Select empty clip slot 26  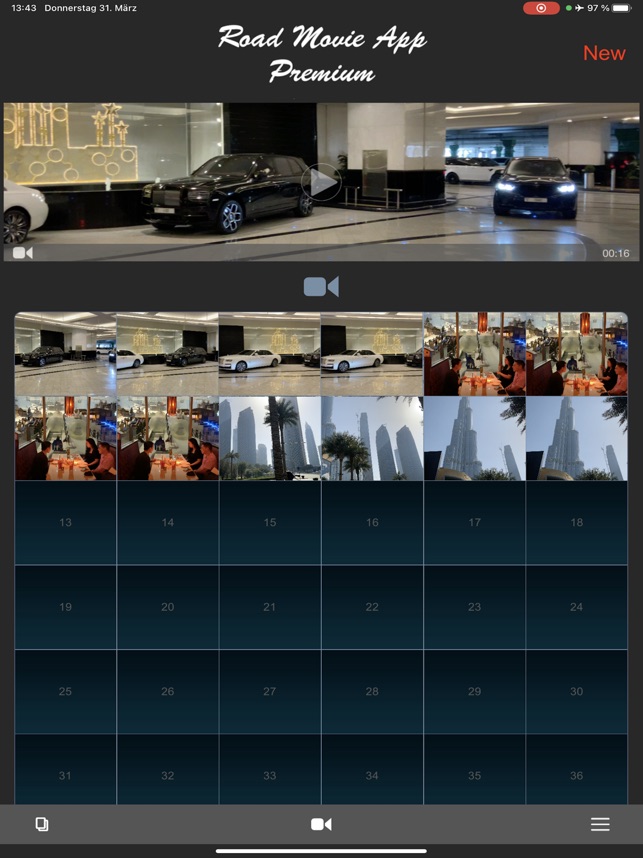[168, 692]
